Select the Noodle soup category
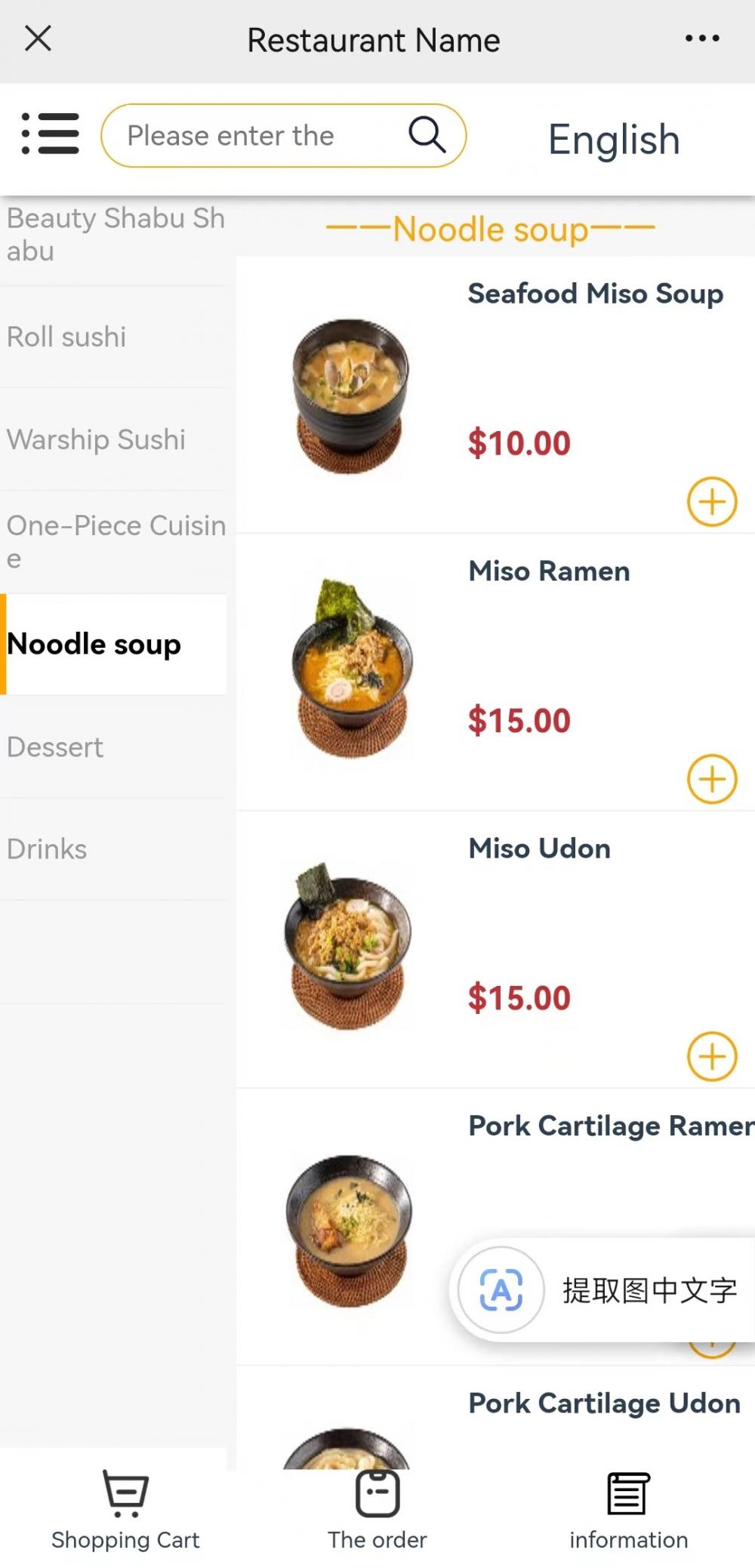755x1568 pixels. (x=115, y=644)
